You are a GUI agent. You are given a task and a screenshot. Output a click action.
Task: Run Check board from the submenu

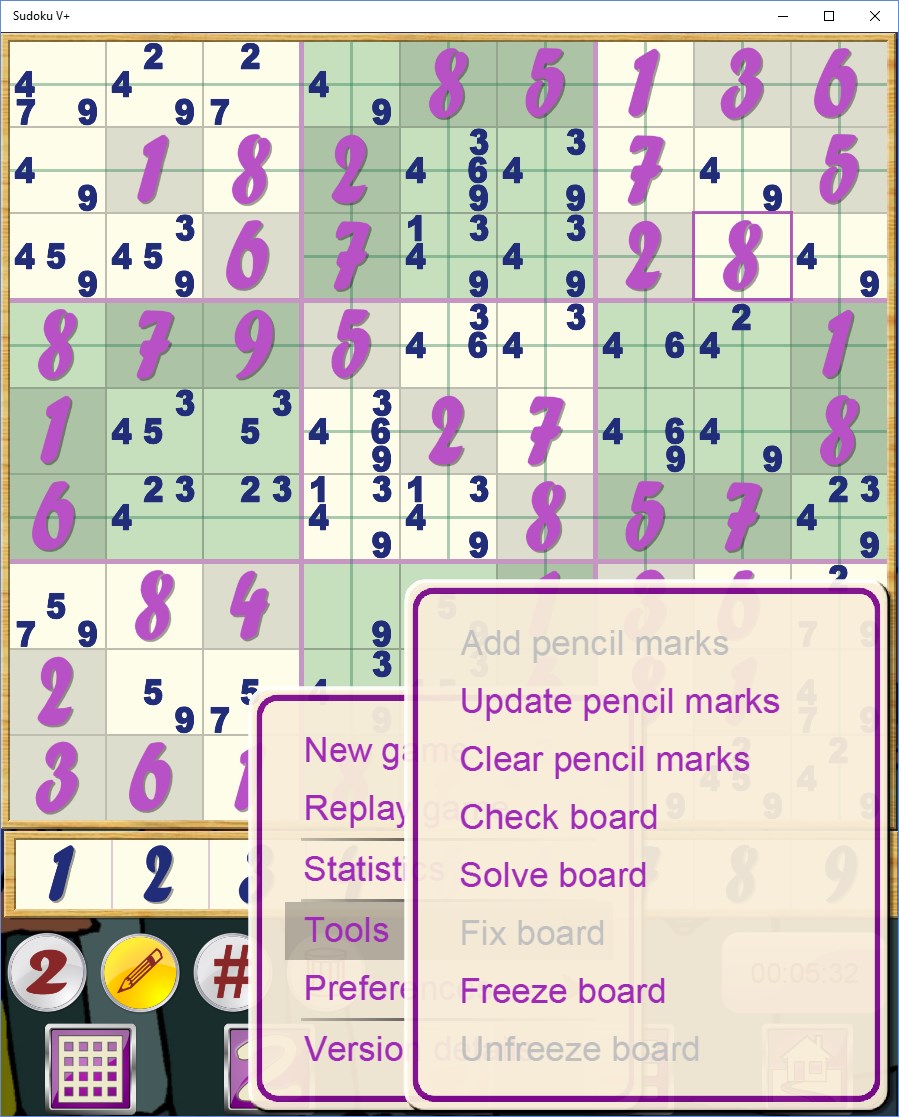point(558,817)
